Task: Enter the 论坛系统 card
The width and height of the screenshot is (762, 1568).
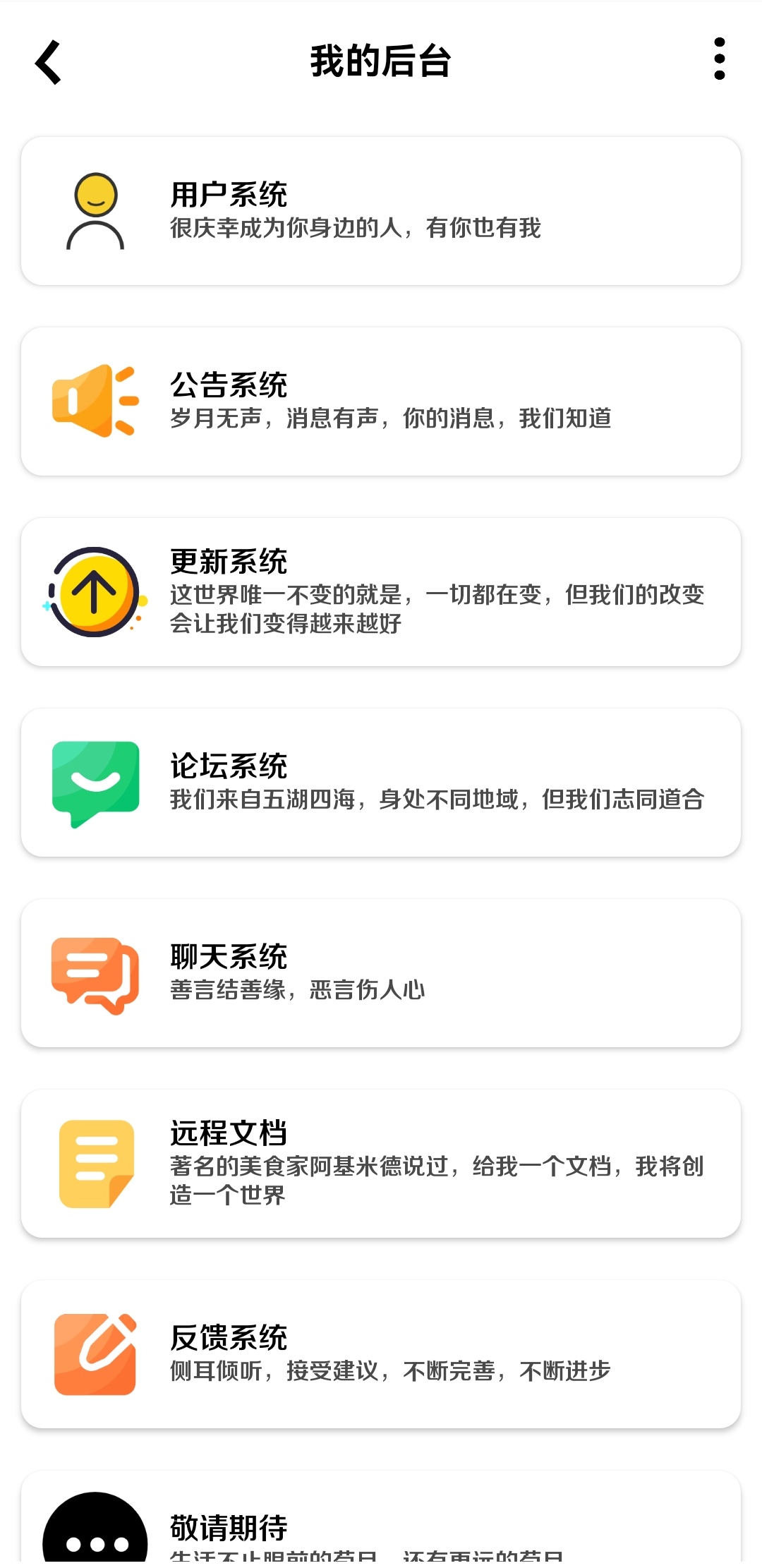Action: tap(381, 783)
